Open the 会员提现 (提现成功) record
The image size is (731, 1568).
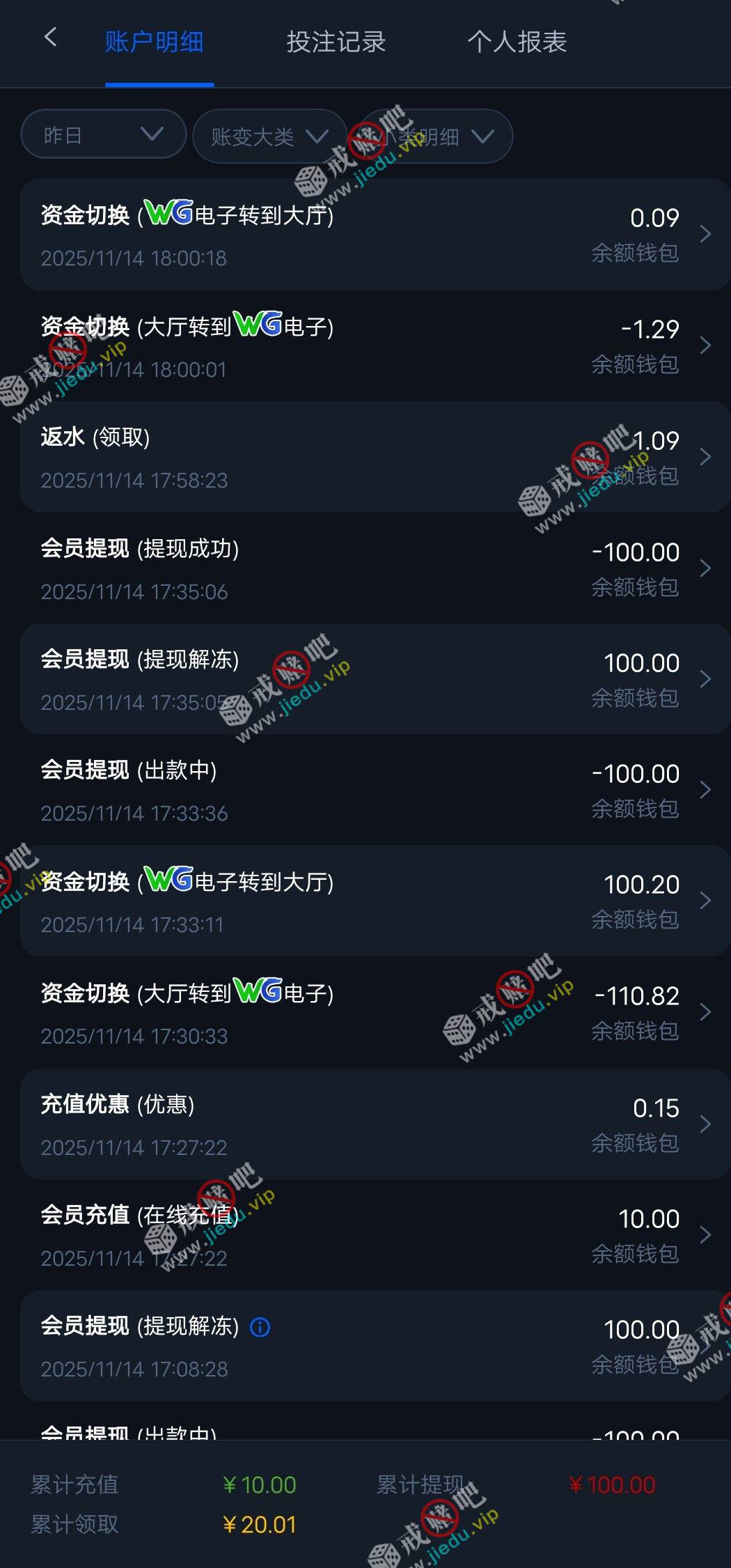[x=375, y=568]
